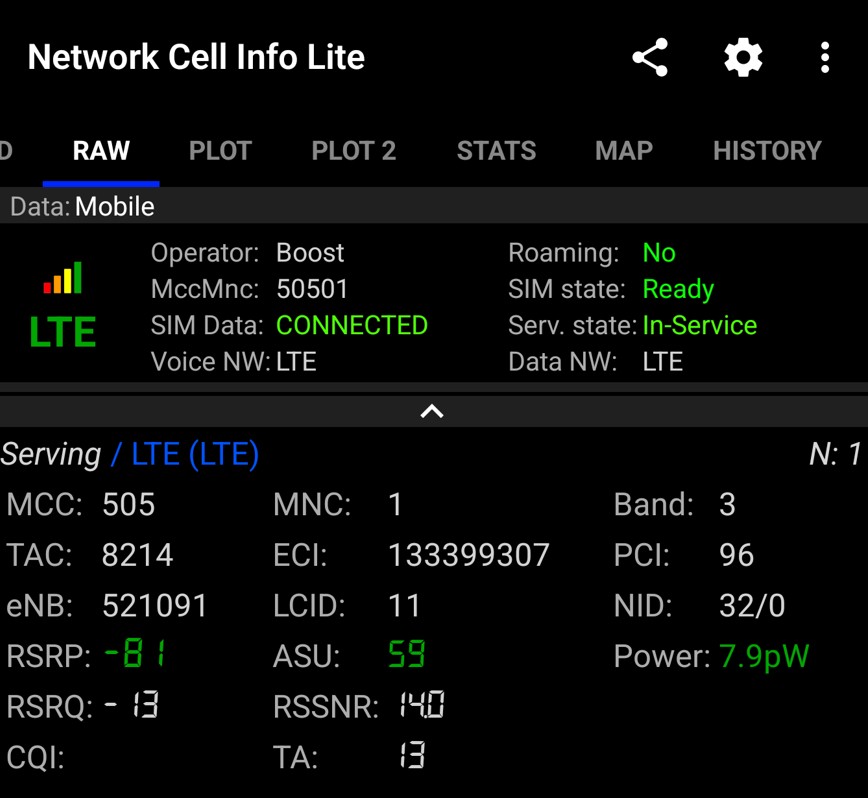Open the settings gear
Image resolution: width=868 pixels, height=798 pixels.
[743, 58]
